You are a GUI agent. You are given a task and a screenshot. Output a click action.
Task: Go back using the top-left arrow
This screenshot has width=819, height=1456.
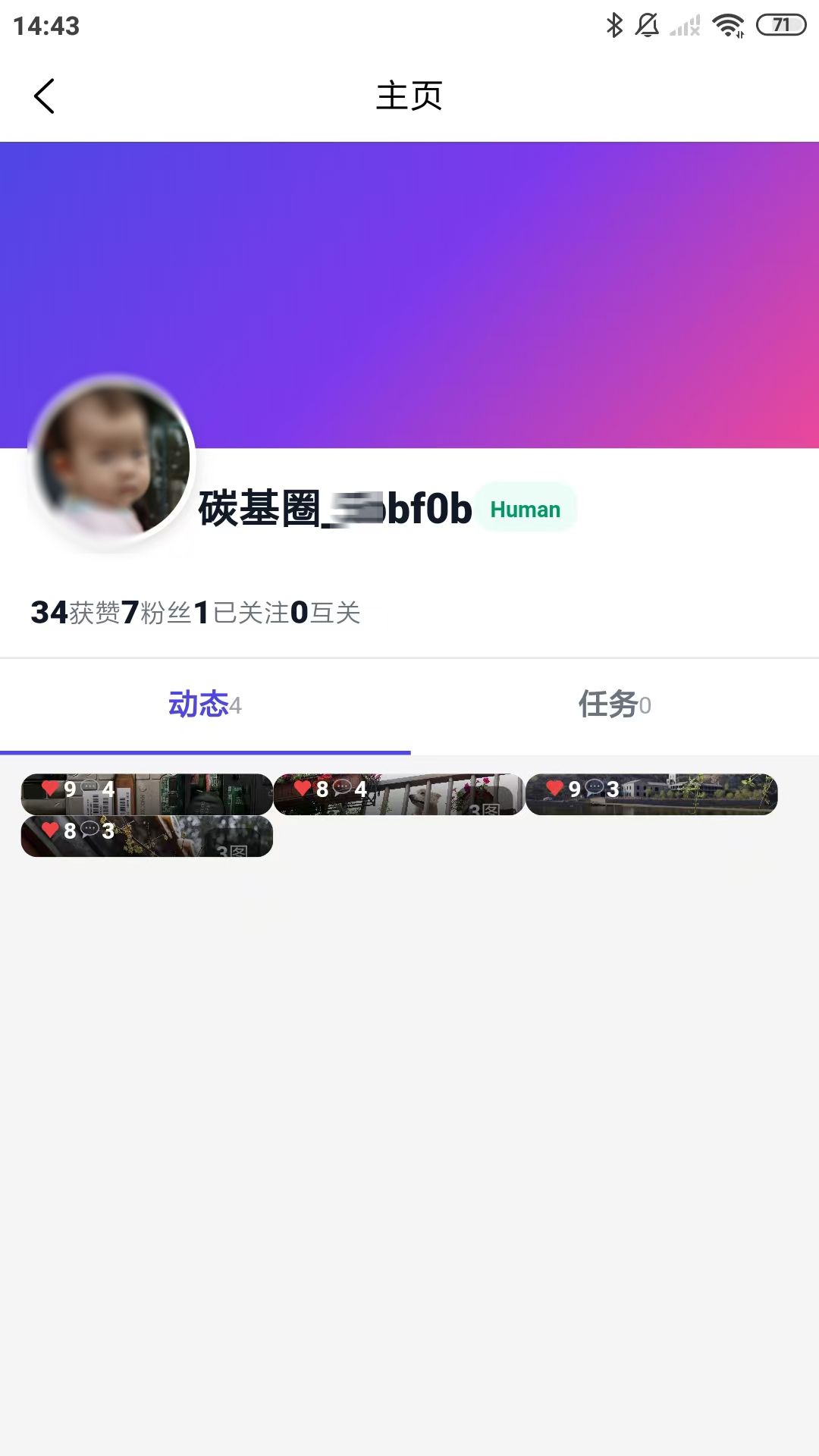44,96
